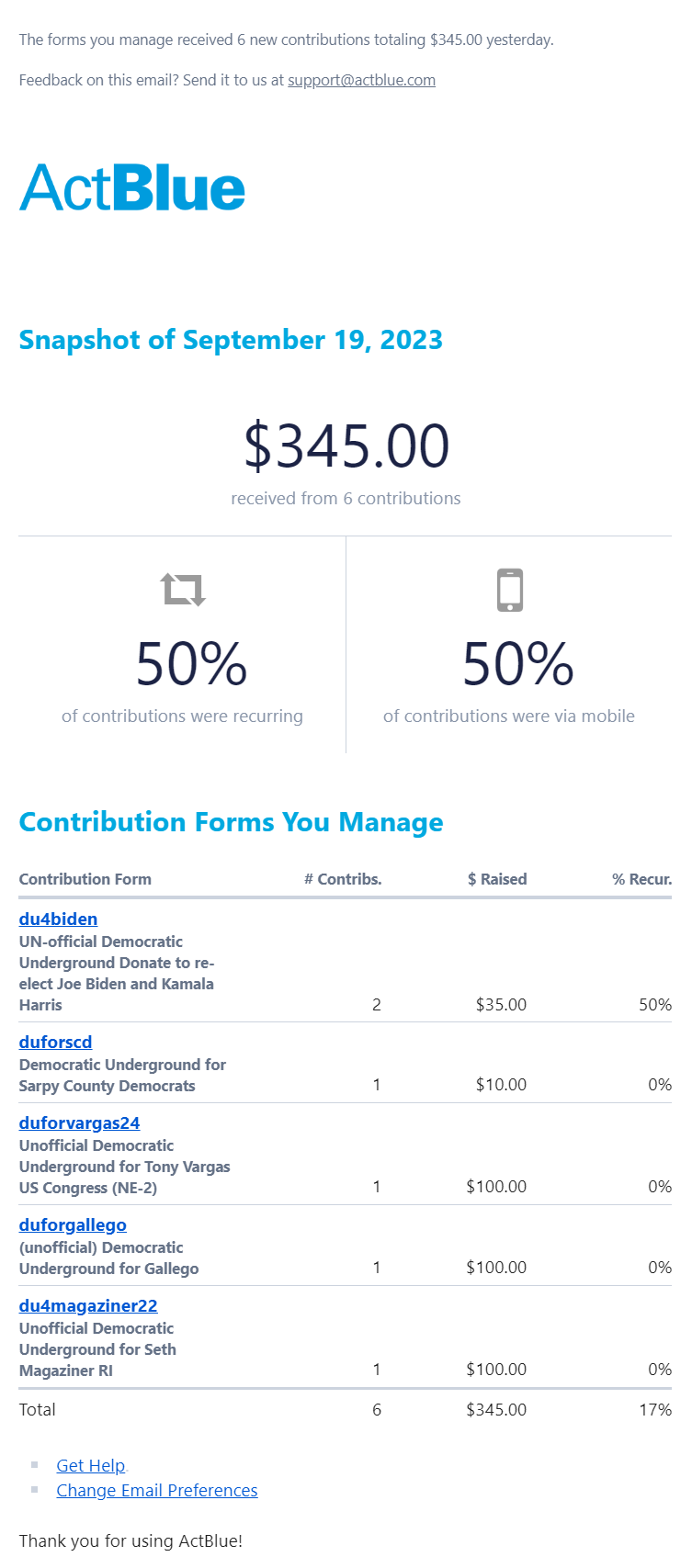The image size is (692, 1568).
Task: Open the du4biden contribution form
Action: [x=58, y=919]
